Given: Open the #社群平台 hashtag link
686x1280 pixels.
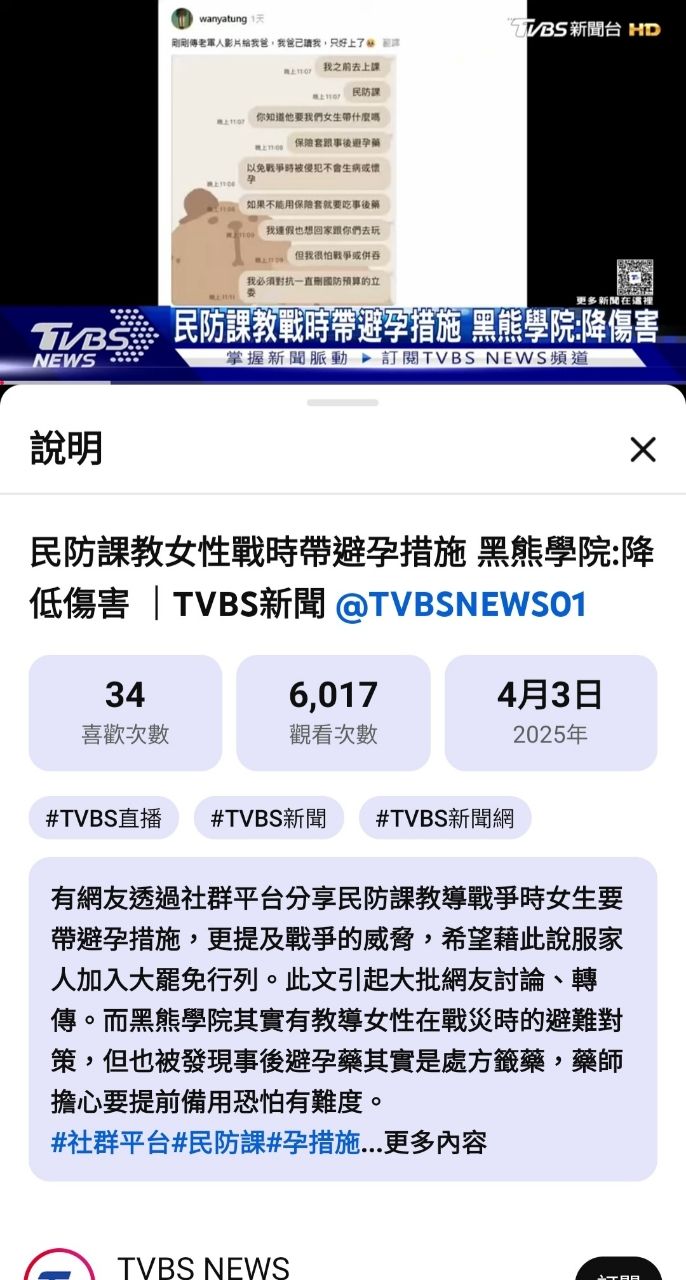Looking at the screenshot, I should tap(111, 1142).
